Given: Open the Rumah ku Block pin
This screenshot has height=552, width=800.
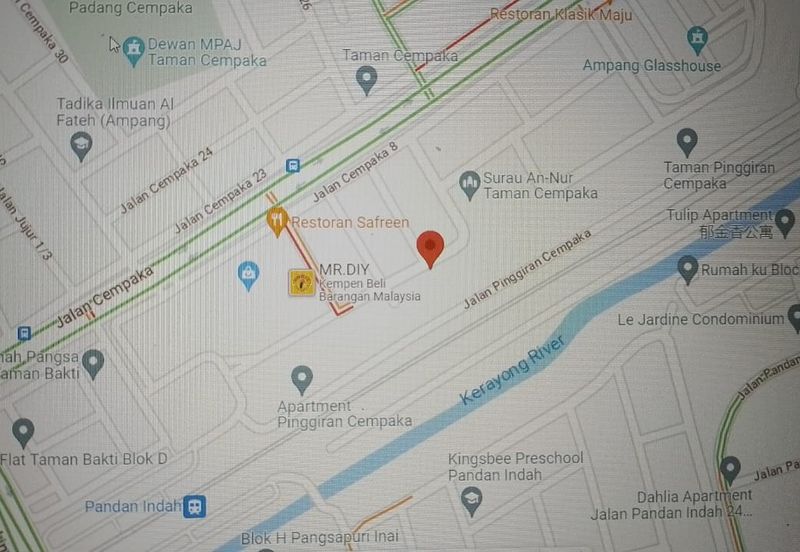Looking at the screenshot, I should (687, 268).
